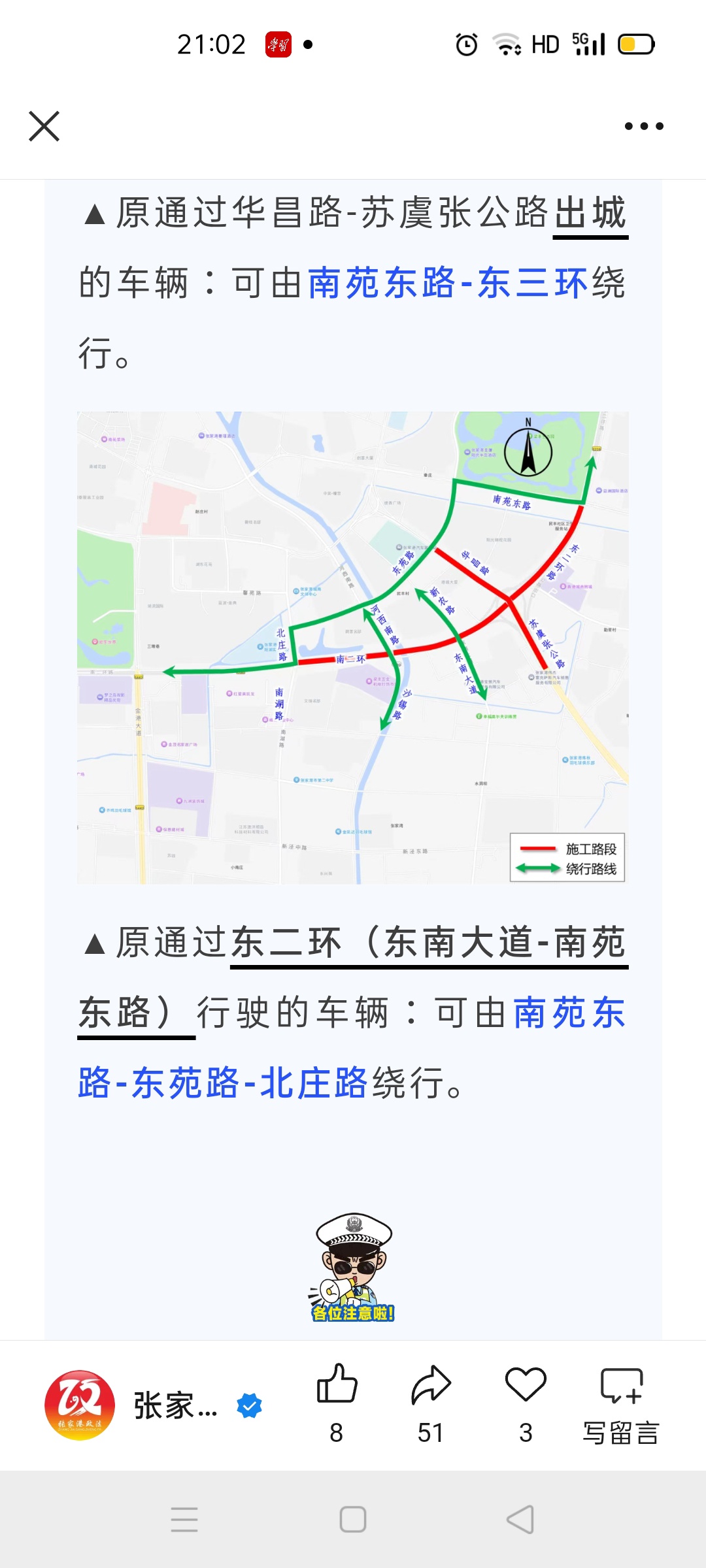Go back using the system back button
Viewport: 706px width, 1568px height.
point(520,1520)
